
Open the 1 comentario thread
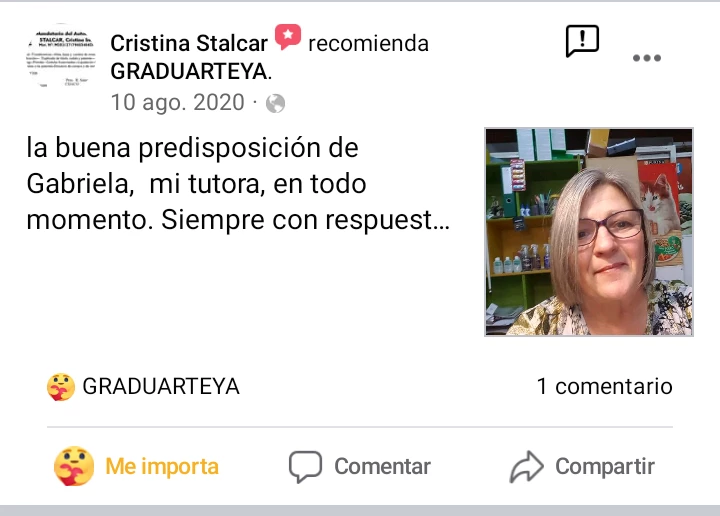point(604,386)
